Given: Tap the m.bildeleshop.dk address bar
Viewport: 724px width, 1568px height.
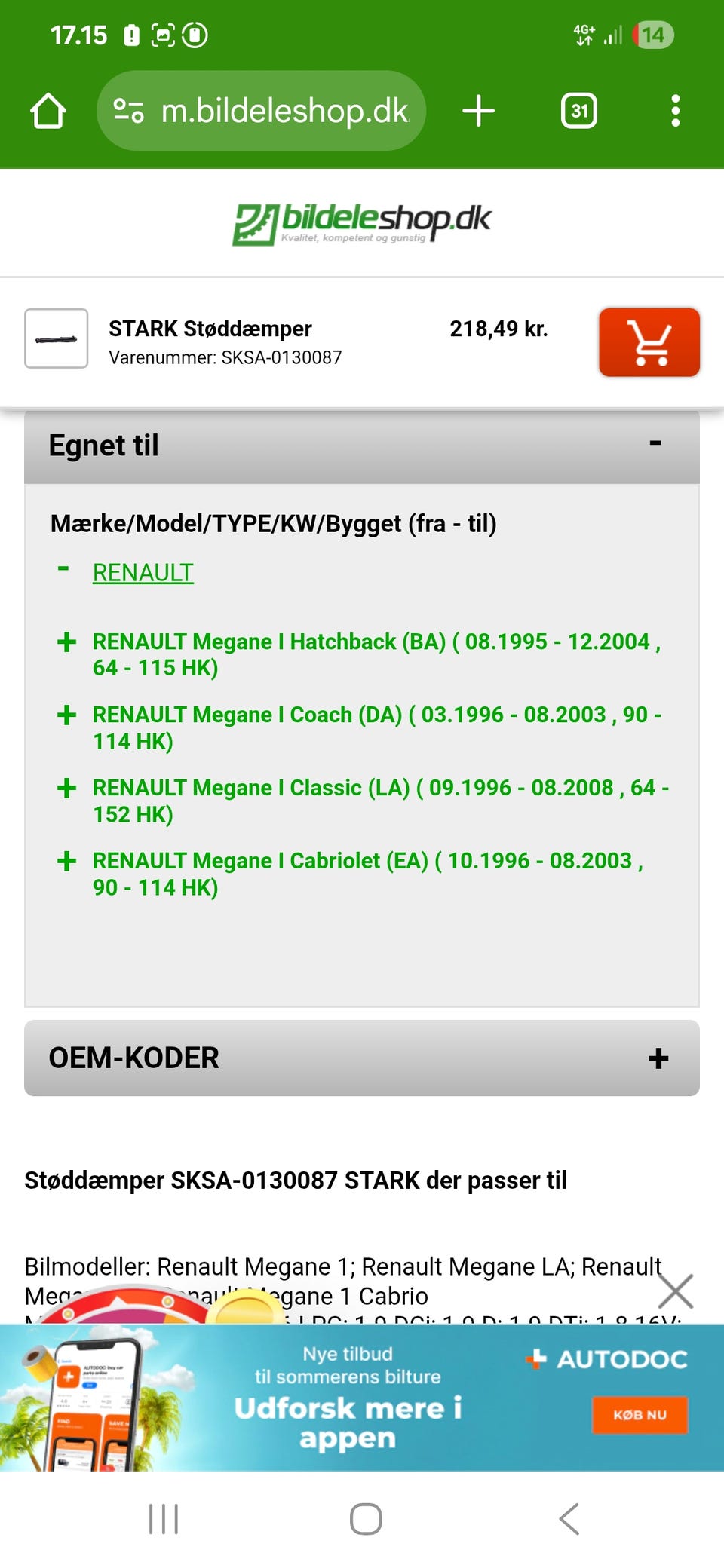Looking at the screenshot, I should coord(261,111).
